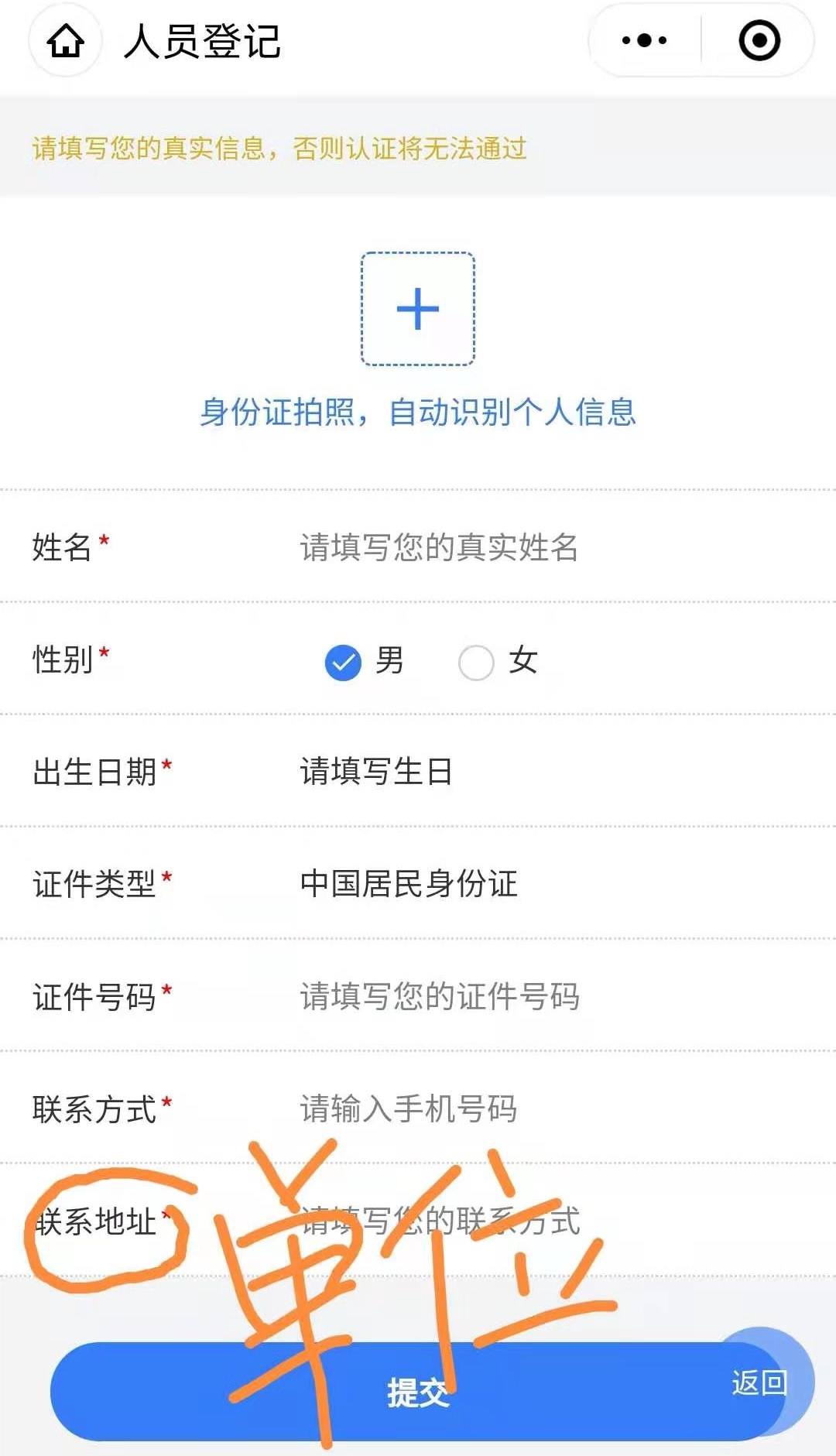Close the mini program with the circle icon
The width and height of the screenshot is (836, 1456).
click(x=759, y=40)
